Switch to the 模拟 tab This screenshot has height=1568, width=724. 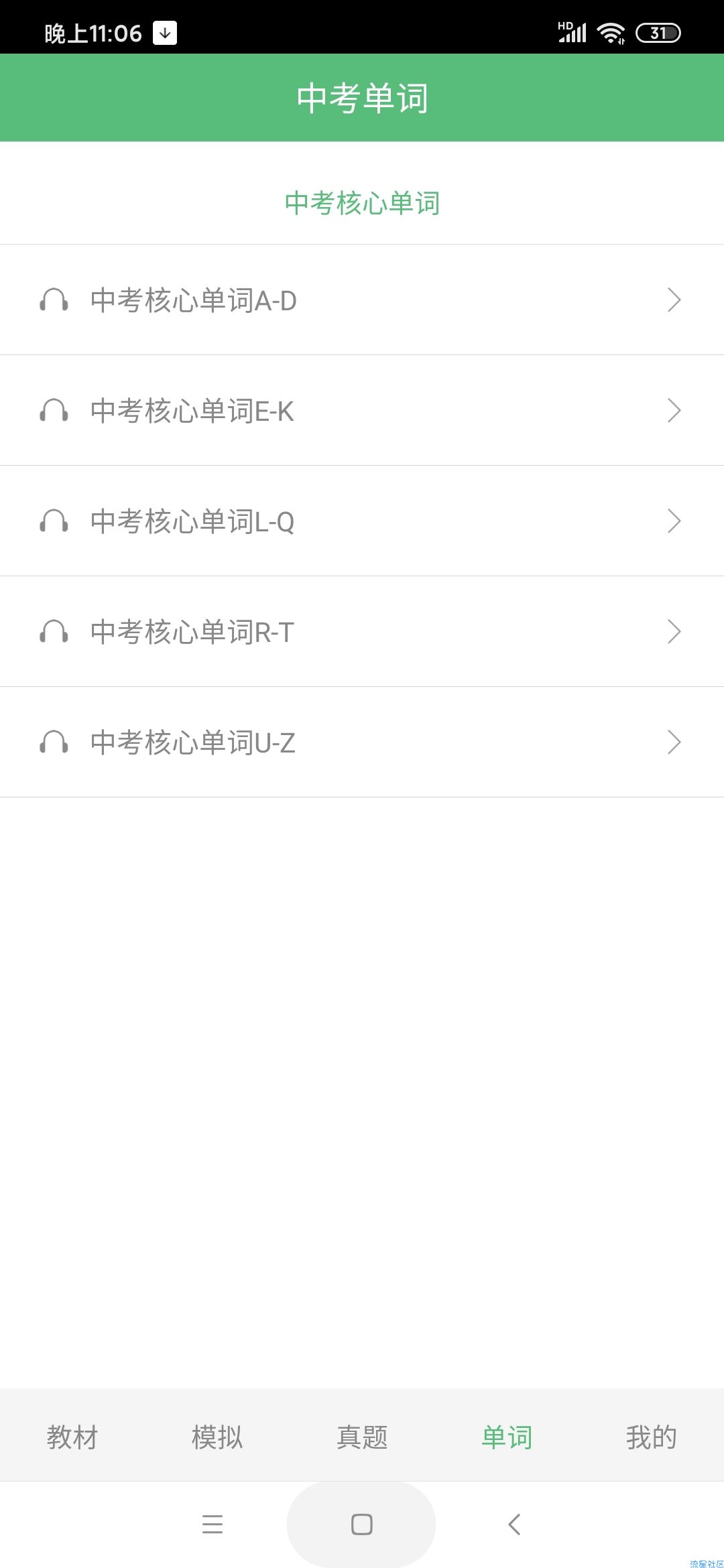click(217, 1437)
